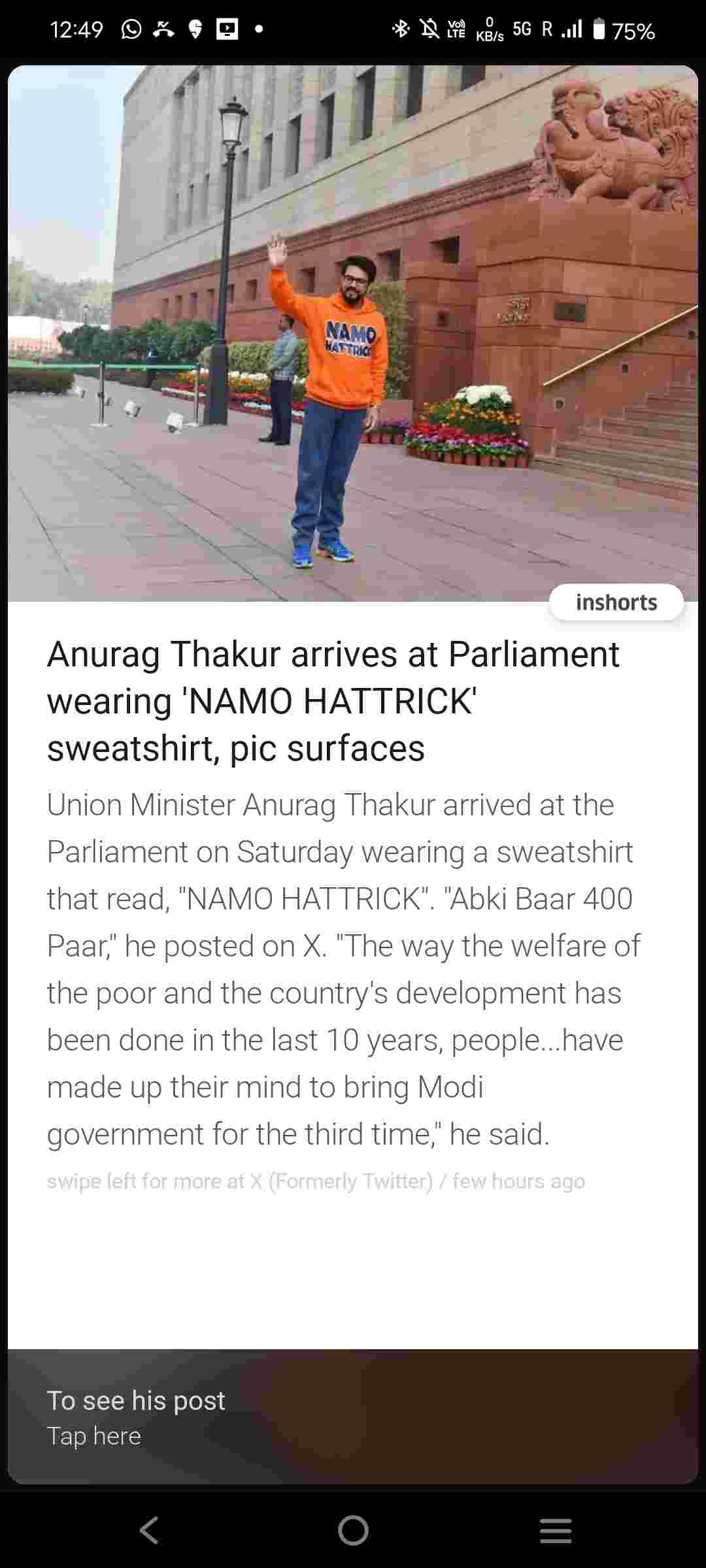Tap the 'To see his post' banner

pyautogui.click(x=353, y=1416)
